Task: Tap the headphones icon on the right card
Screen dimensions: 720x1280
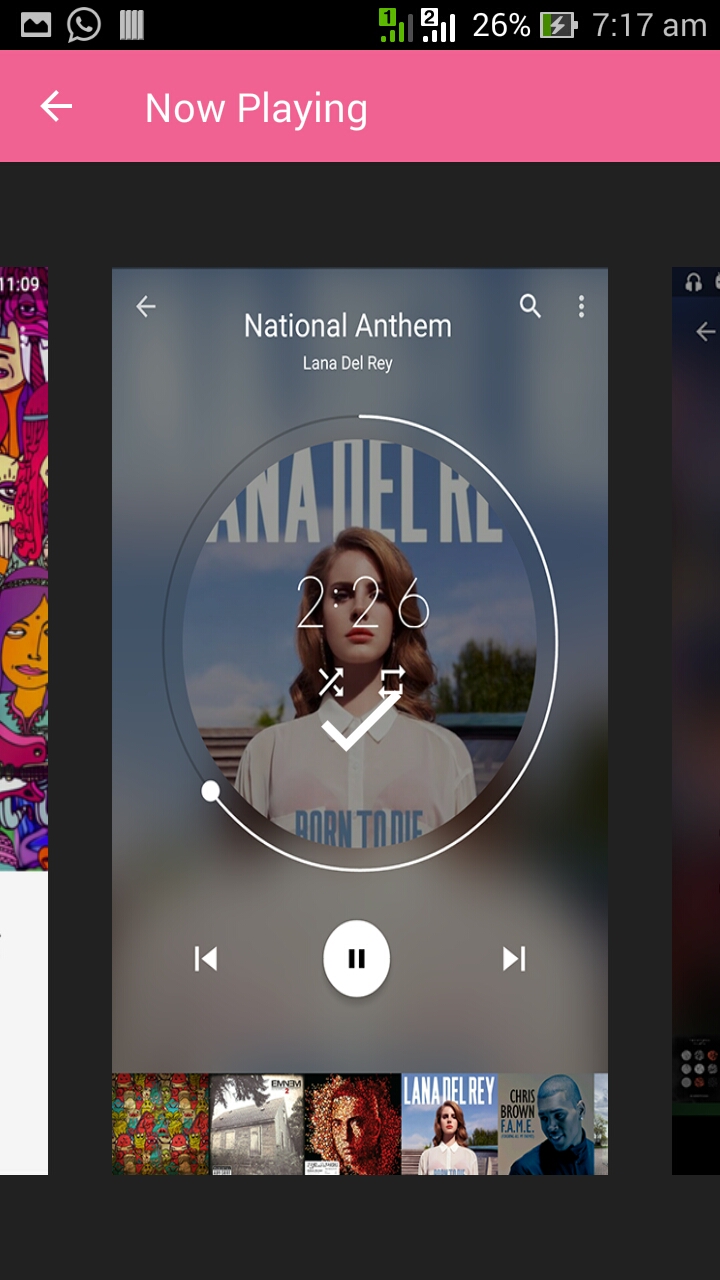Action: point(694,281)
